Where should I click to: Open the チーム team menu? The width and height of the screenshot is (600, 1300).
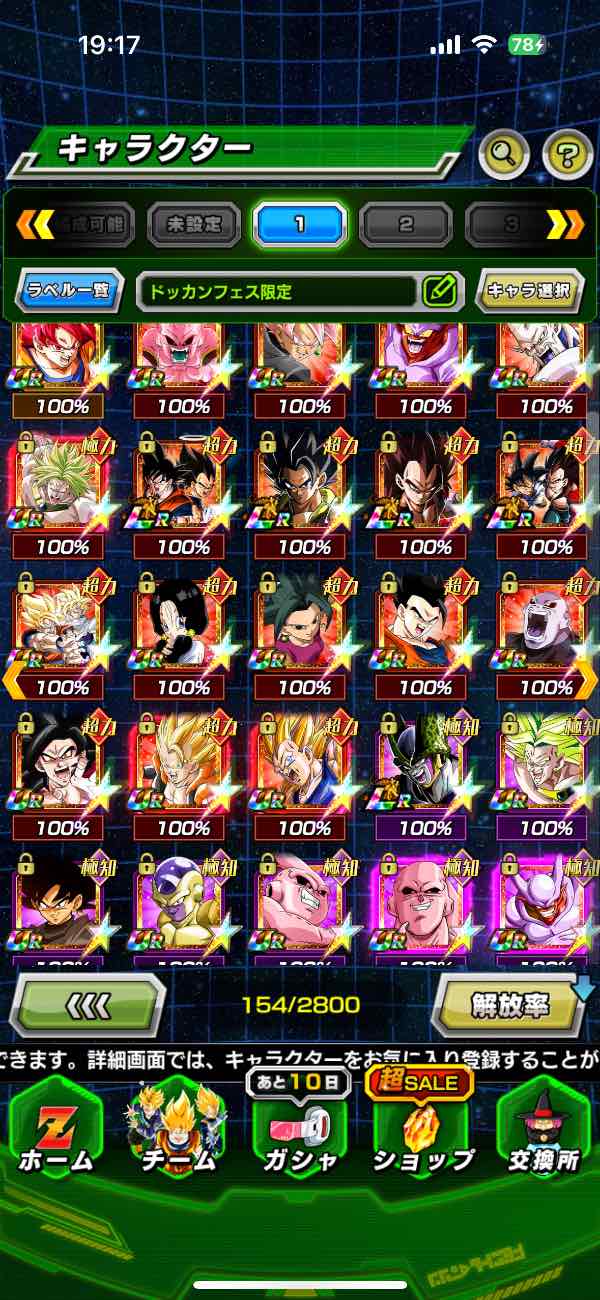176,1130
